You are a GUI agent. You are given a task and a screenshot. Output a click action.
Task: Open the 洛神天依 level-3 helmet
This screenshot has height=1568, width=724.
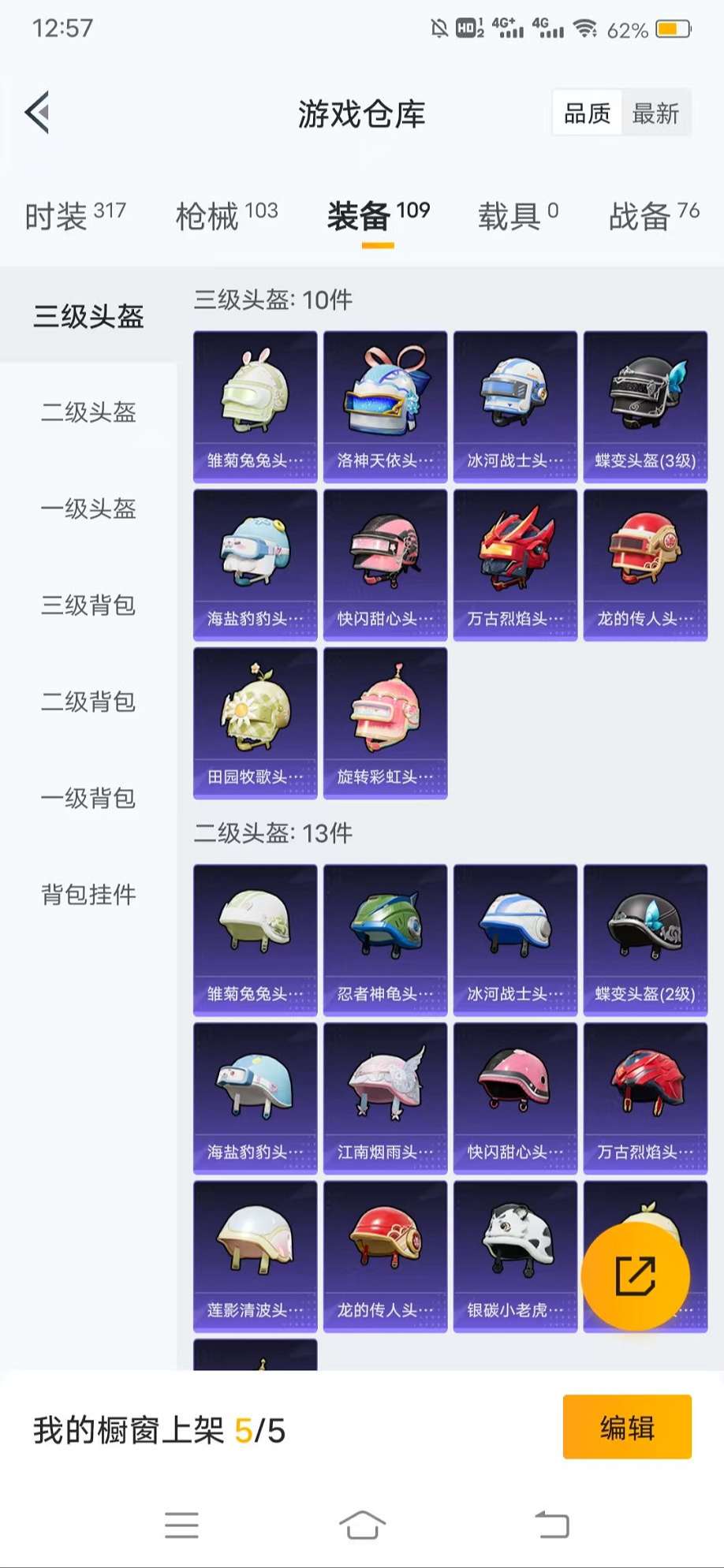385,406
